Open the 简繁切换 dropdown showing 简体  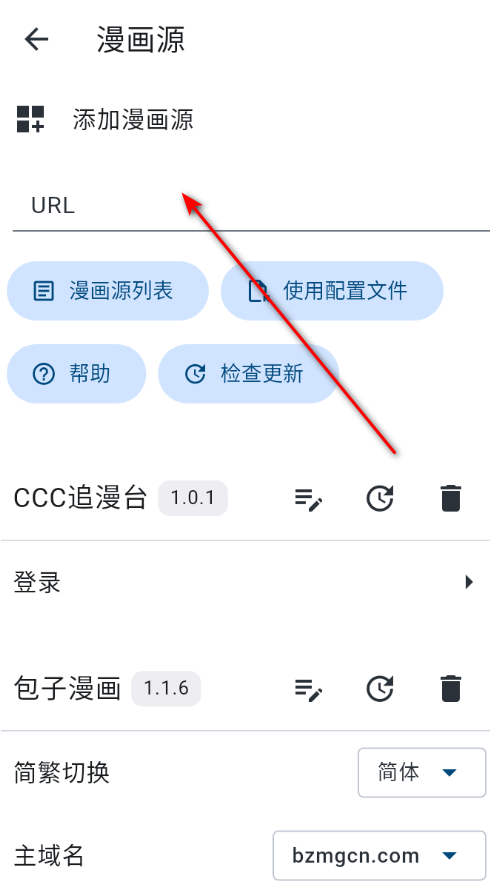(x=422, y=773)
